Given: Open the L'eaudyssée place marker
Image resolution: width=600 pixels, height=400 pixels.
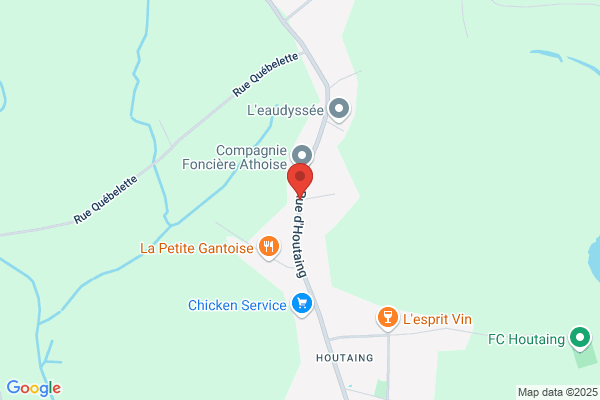Looking at the screenshot, I should tap(339, 107).
